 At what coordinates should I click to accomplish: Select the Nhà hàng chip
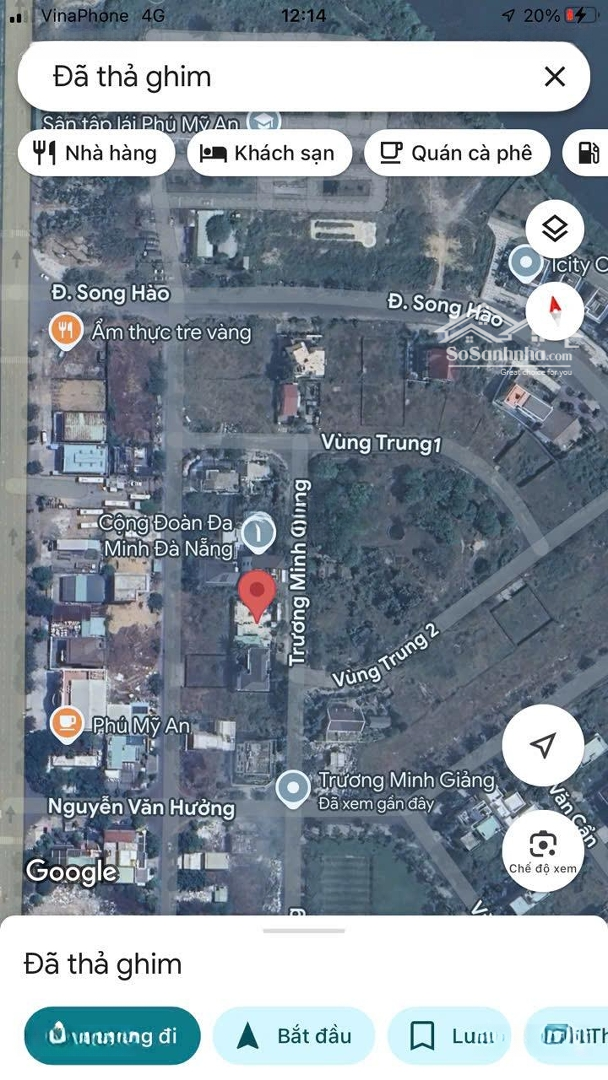(96, 153)
